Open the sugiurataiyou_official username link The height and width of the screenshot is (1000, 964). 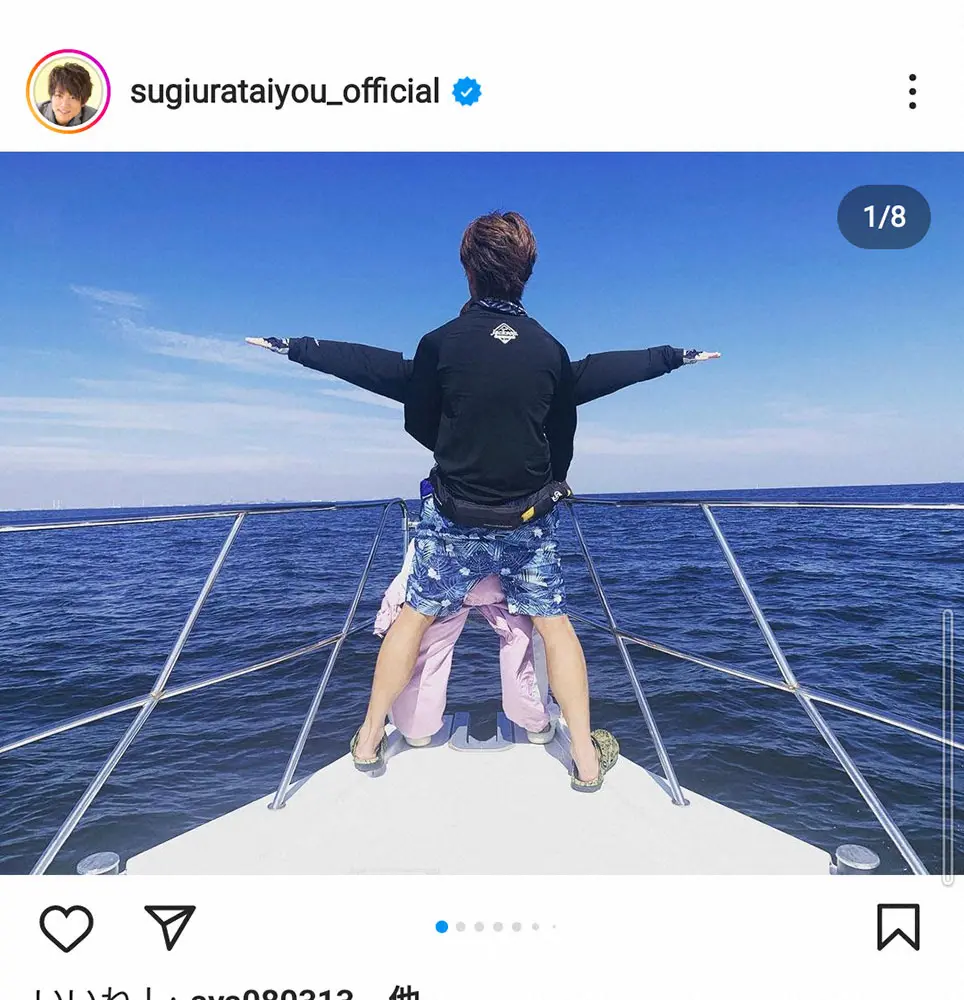[285, 92]
